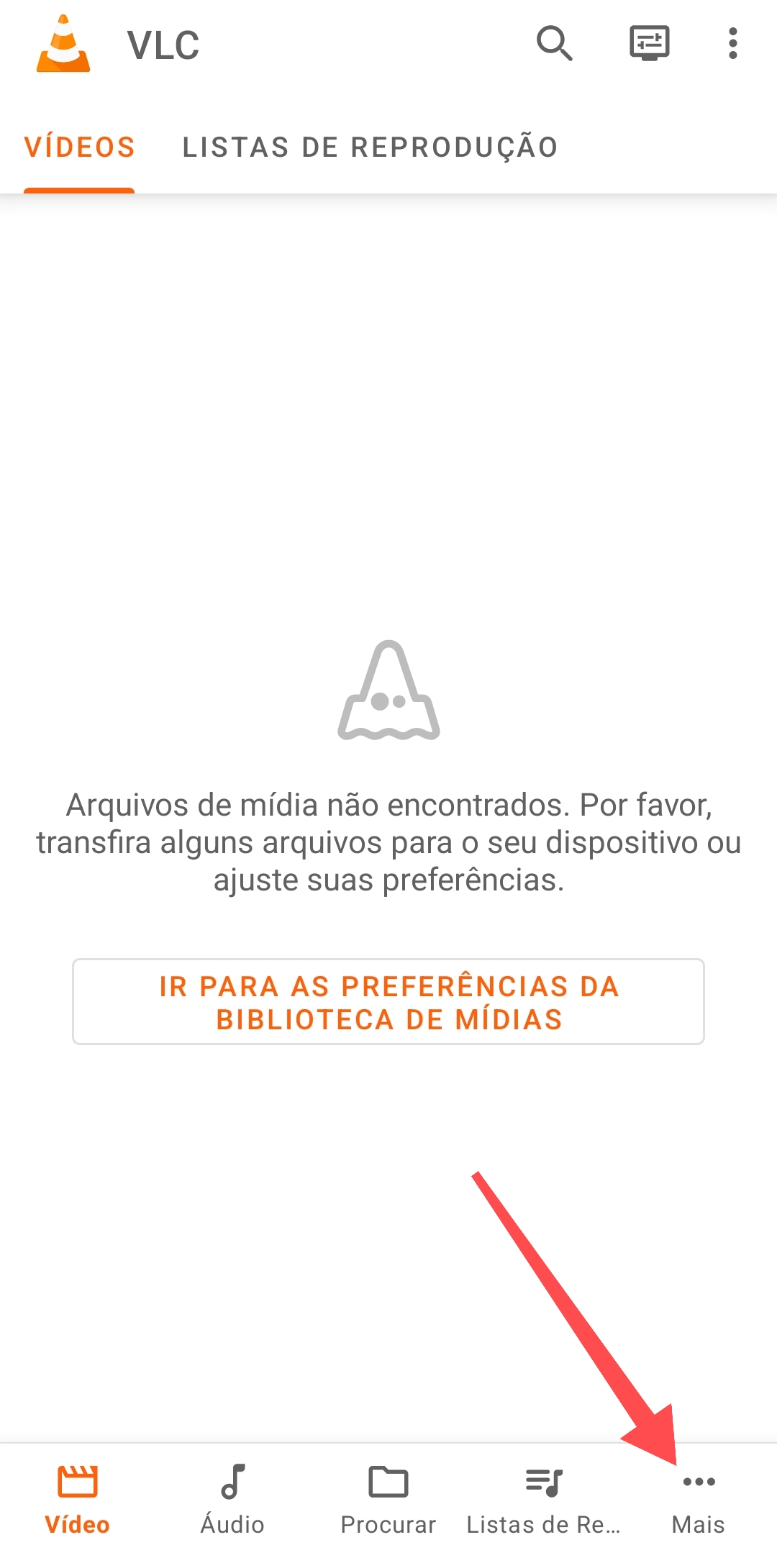Tap the renderer casting icon
This screenshot has height=1568, width=777.
[x=648, y=45]
